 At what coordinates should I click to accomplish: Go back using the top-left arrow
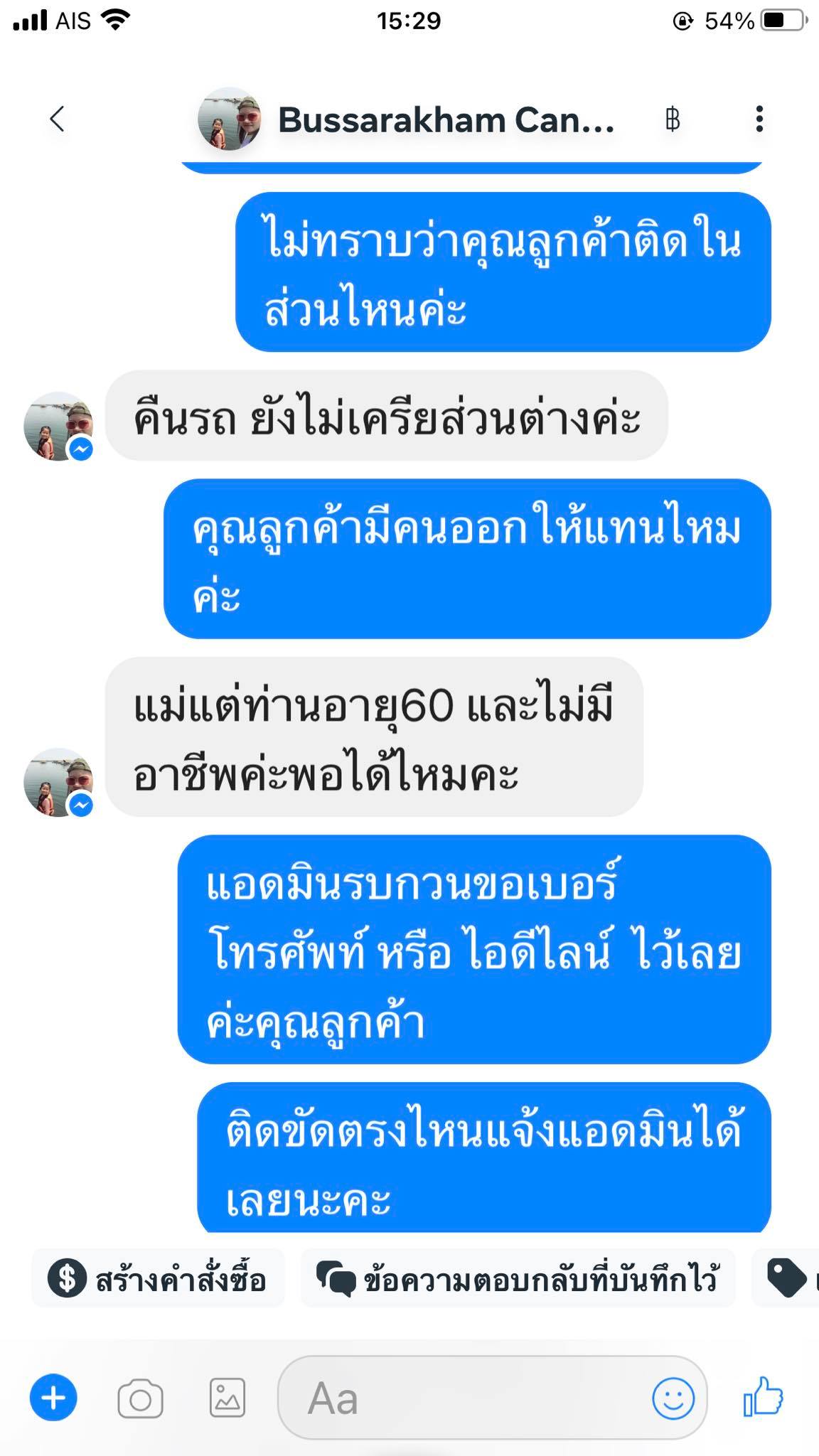tap(58, 119)
